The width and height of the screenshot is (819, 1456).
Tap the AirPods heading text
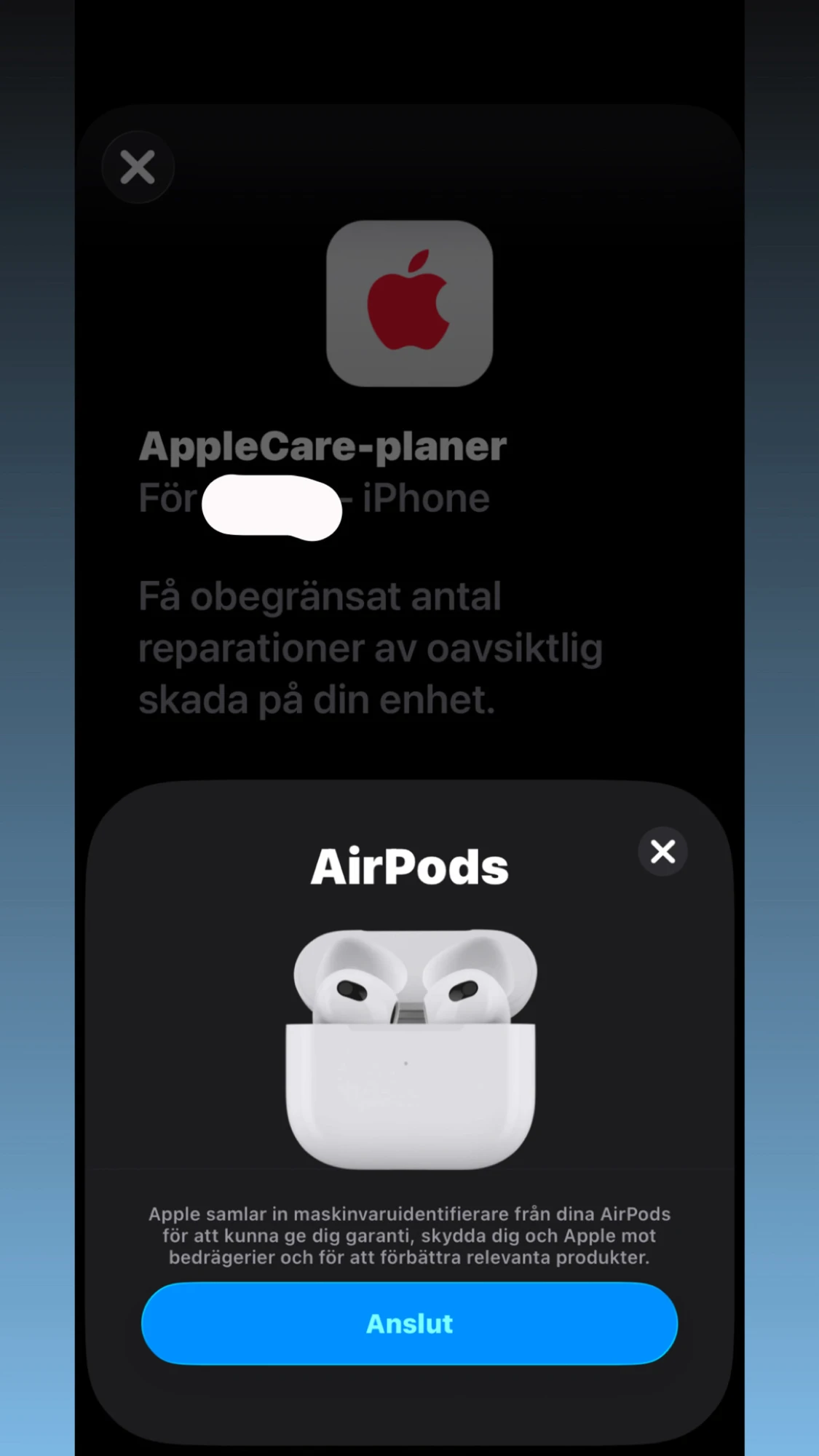point(409,865)
